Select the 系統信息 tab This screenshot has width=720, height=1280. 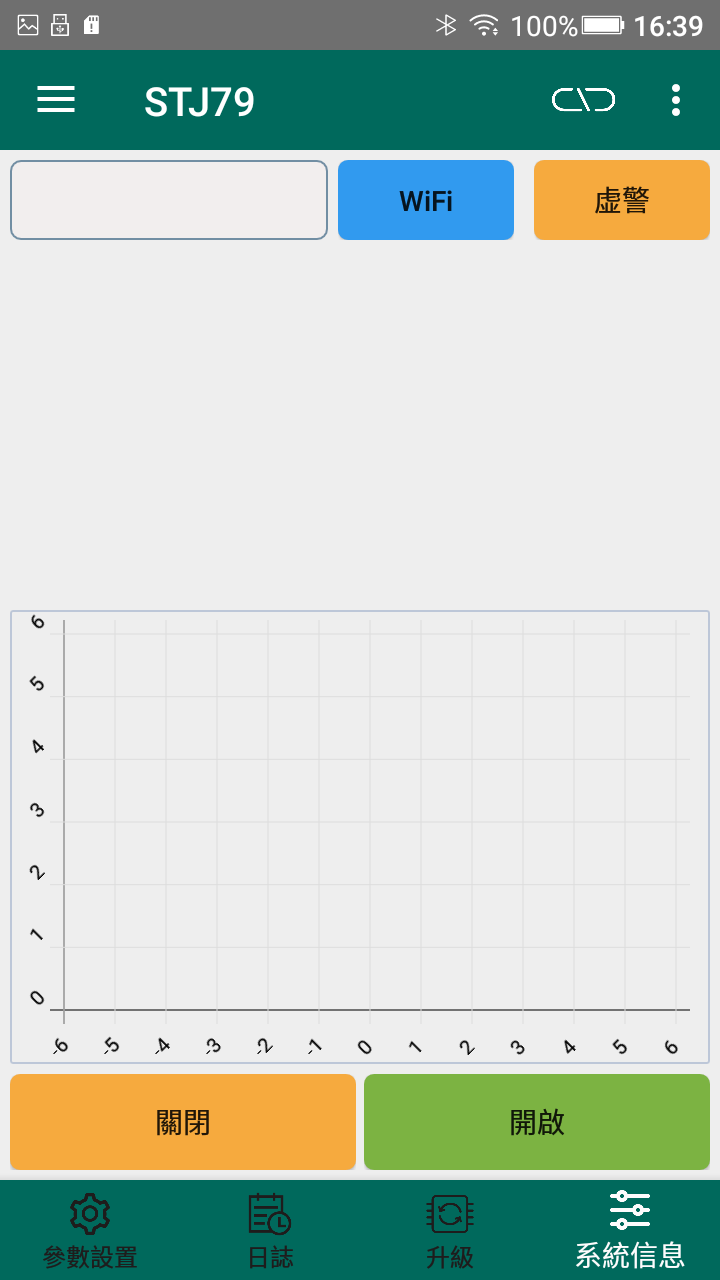(630, 1230)
